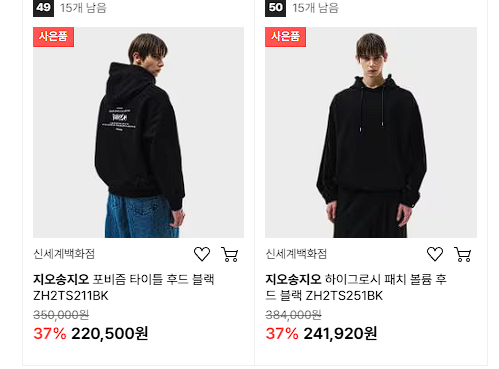Like the ZH2TS251BK hoodie with the heart
499x369 pixels.
tap(435, 254)
